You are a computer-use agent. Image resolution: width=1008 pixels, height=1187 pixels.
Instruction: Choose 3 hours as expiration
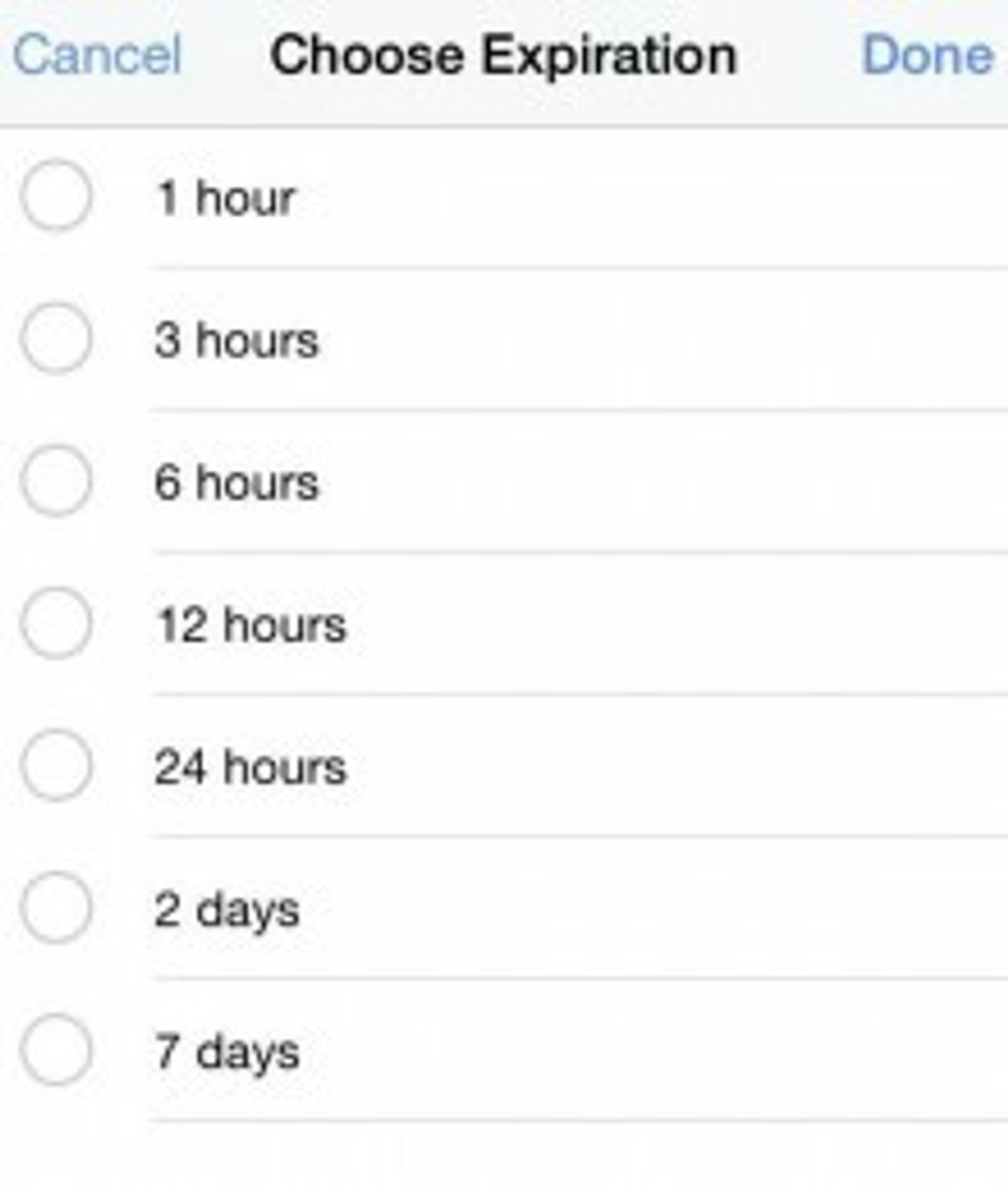57,340
